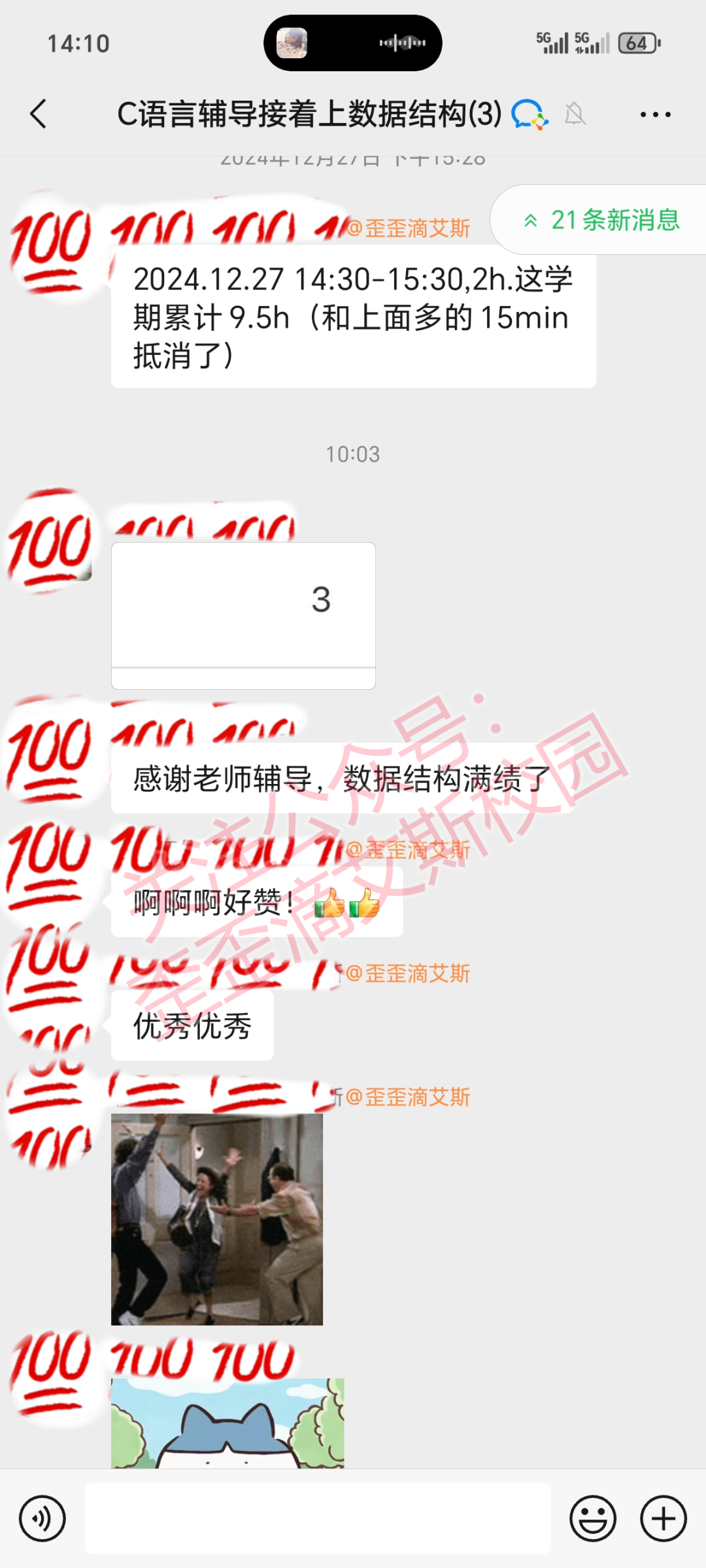
Task: Open the cartoon cat sticker image
Action: 227,1423
